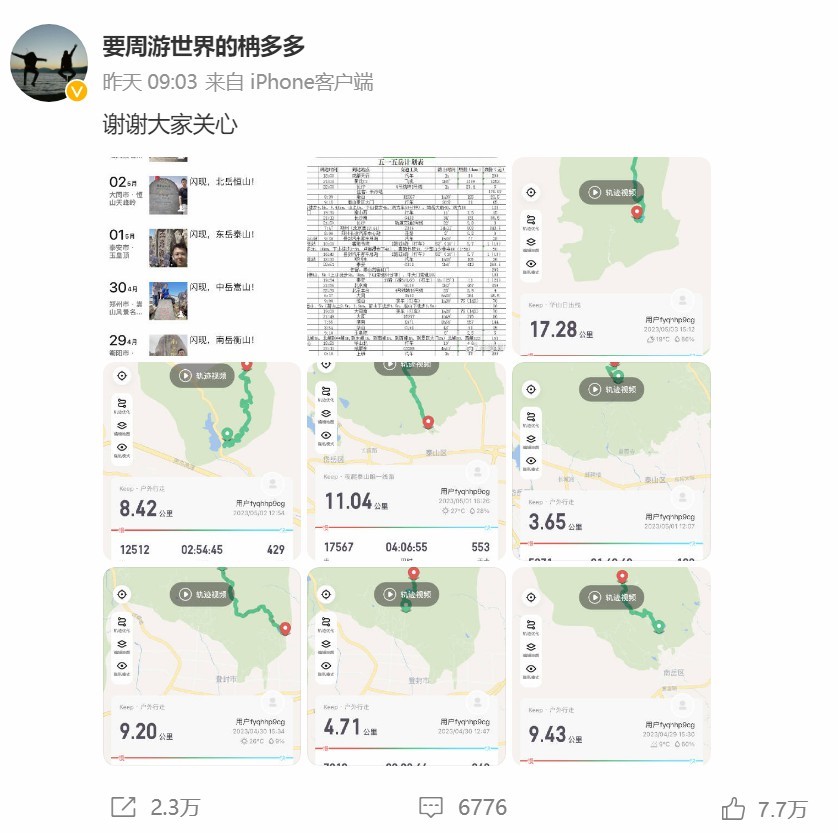Open the 8.42 km route image
Screen dimensions: 838x833
tap(202, 461)
